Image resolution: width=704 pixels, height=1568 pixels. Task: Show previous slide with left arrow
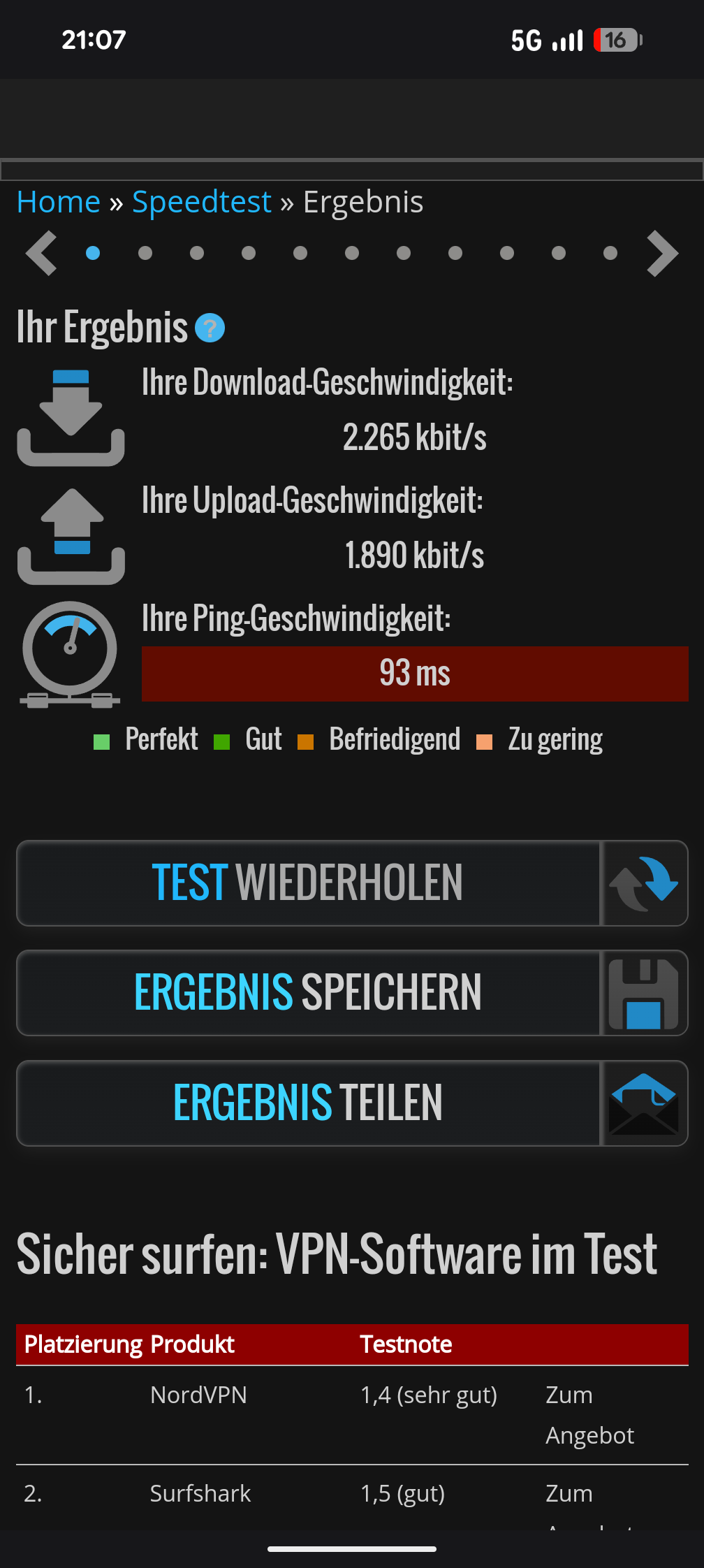click(41, 253)
